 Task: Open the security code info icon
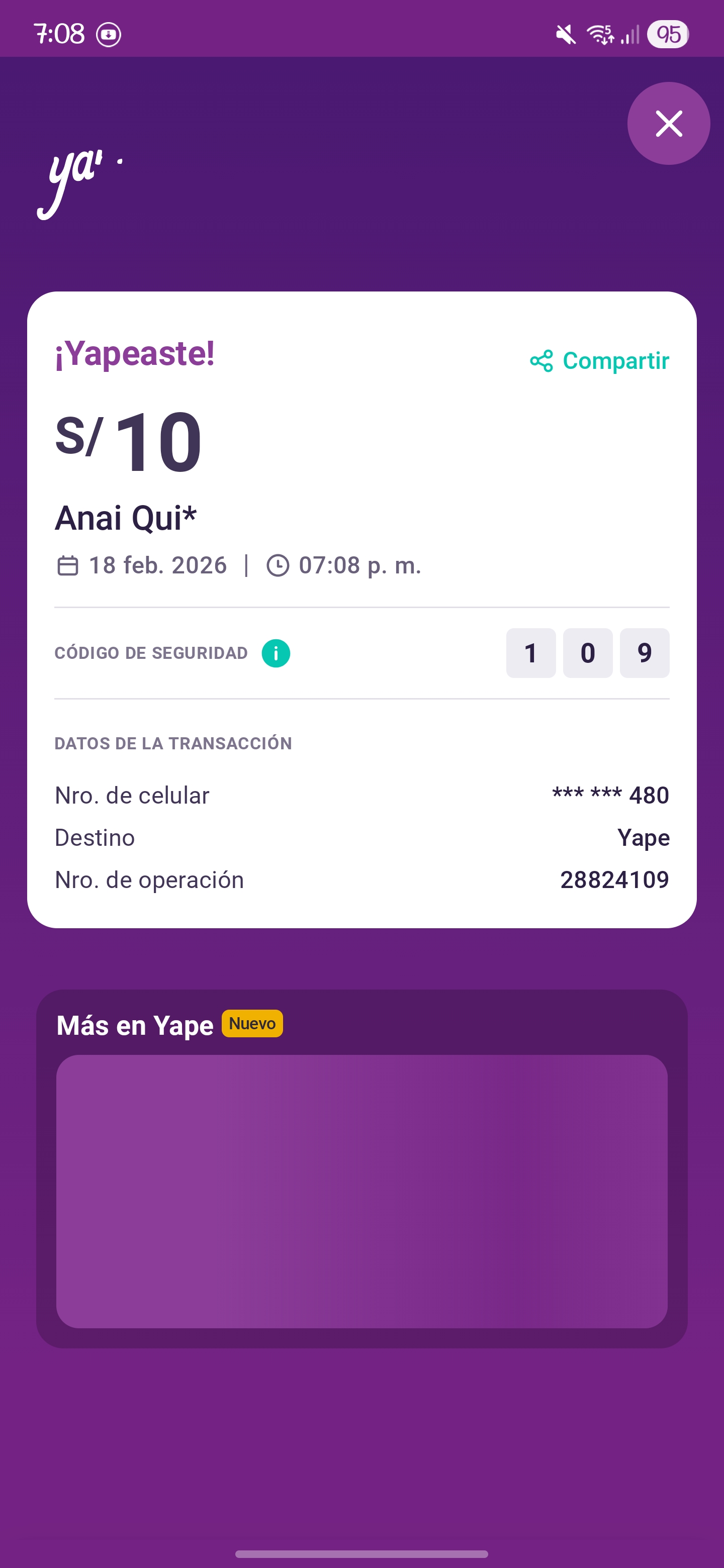click(x=276, y=653)
